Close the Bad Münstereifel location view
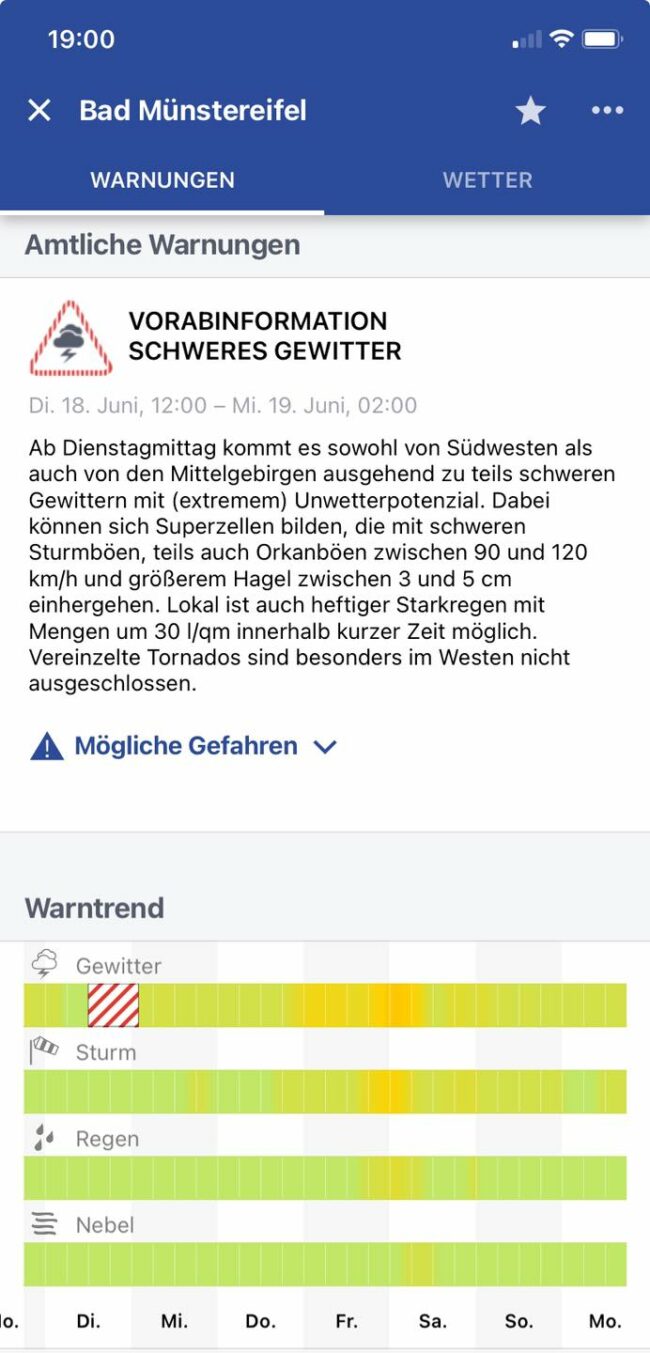 (x=39, y=110)
